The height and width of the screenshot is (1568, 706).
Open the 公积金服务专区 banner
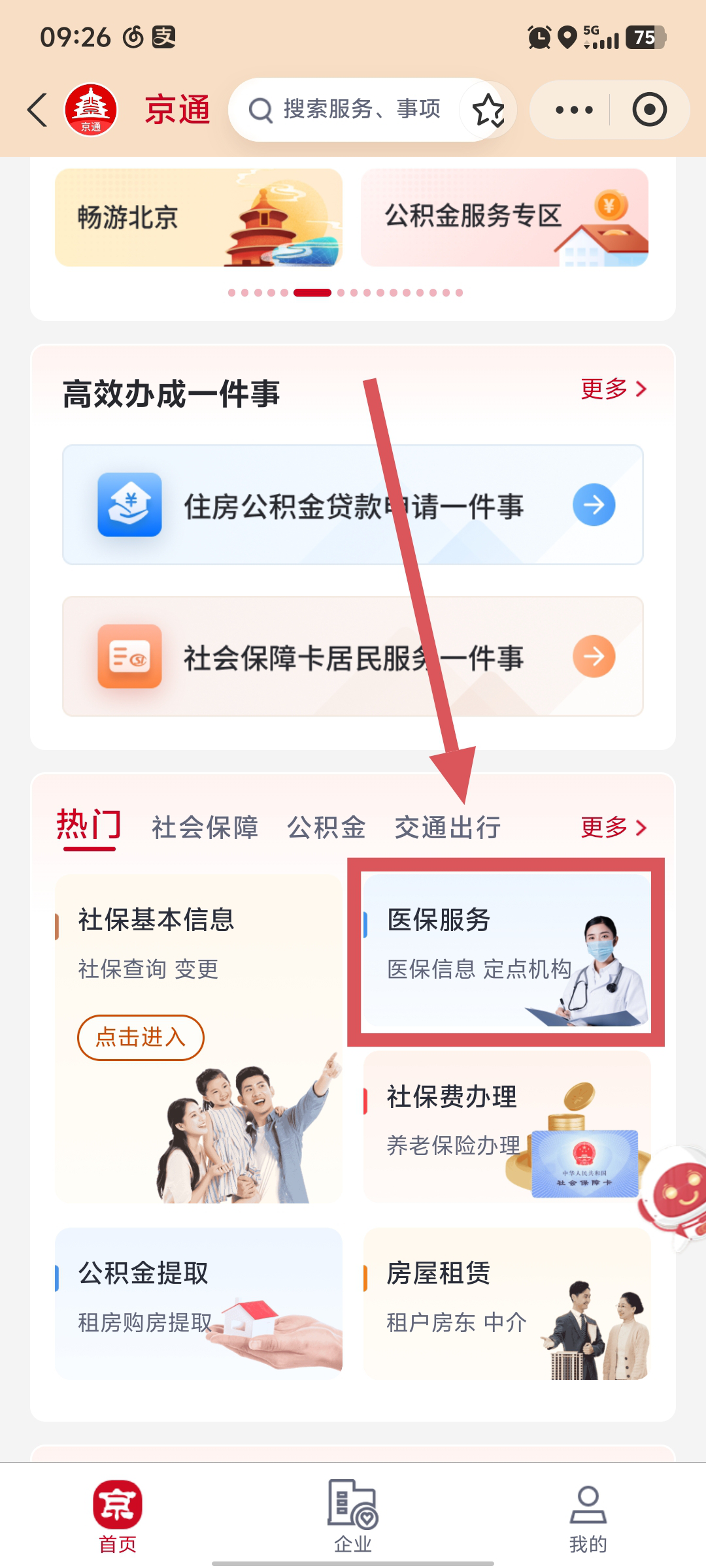coord(504,218)
